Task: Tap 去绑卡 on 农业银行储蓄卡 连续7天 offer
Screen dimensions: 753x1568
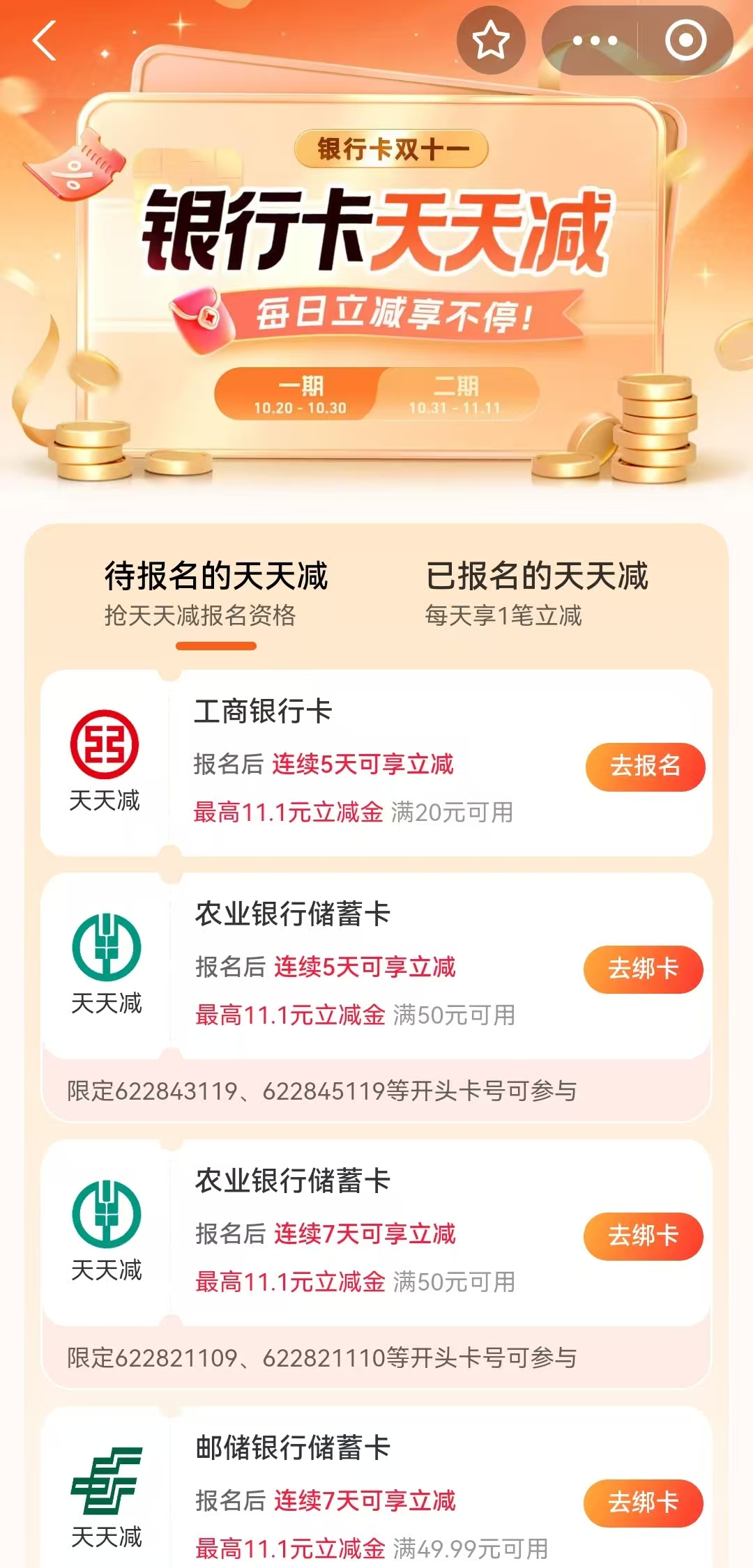Action: click(643, 1236)
